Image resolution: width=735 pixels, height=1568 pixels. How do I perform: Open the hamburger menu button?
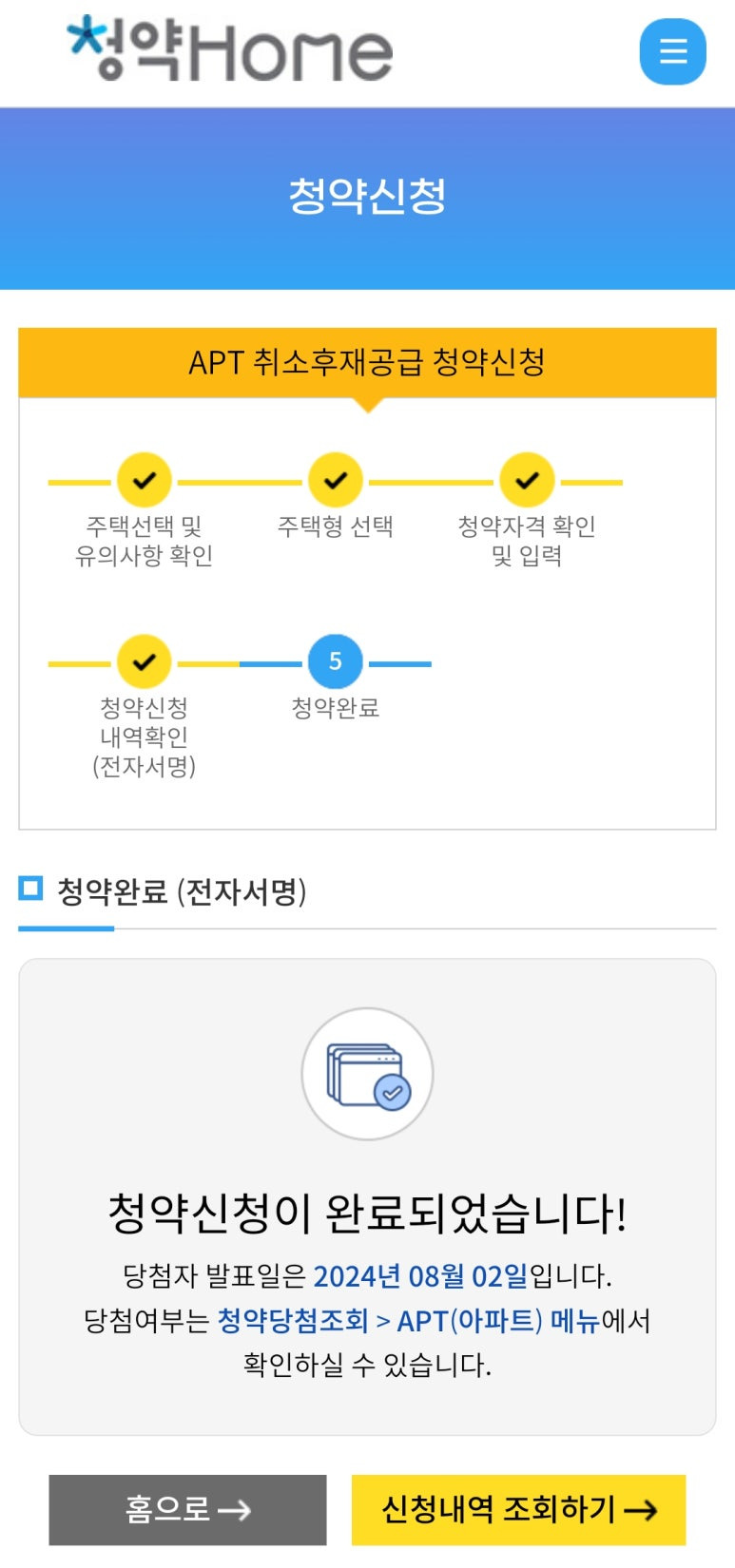672,51
